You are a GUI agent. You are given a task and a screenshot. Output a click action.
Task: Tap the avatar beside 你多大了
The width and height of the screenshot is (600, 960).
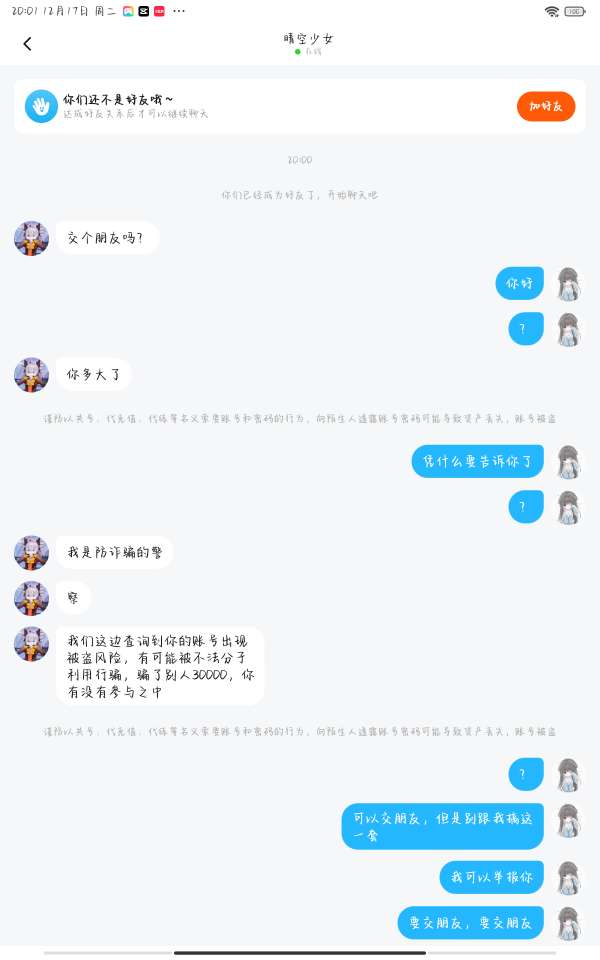coord(31,375)
